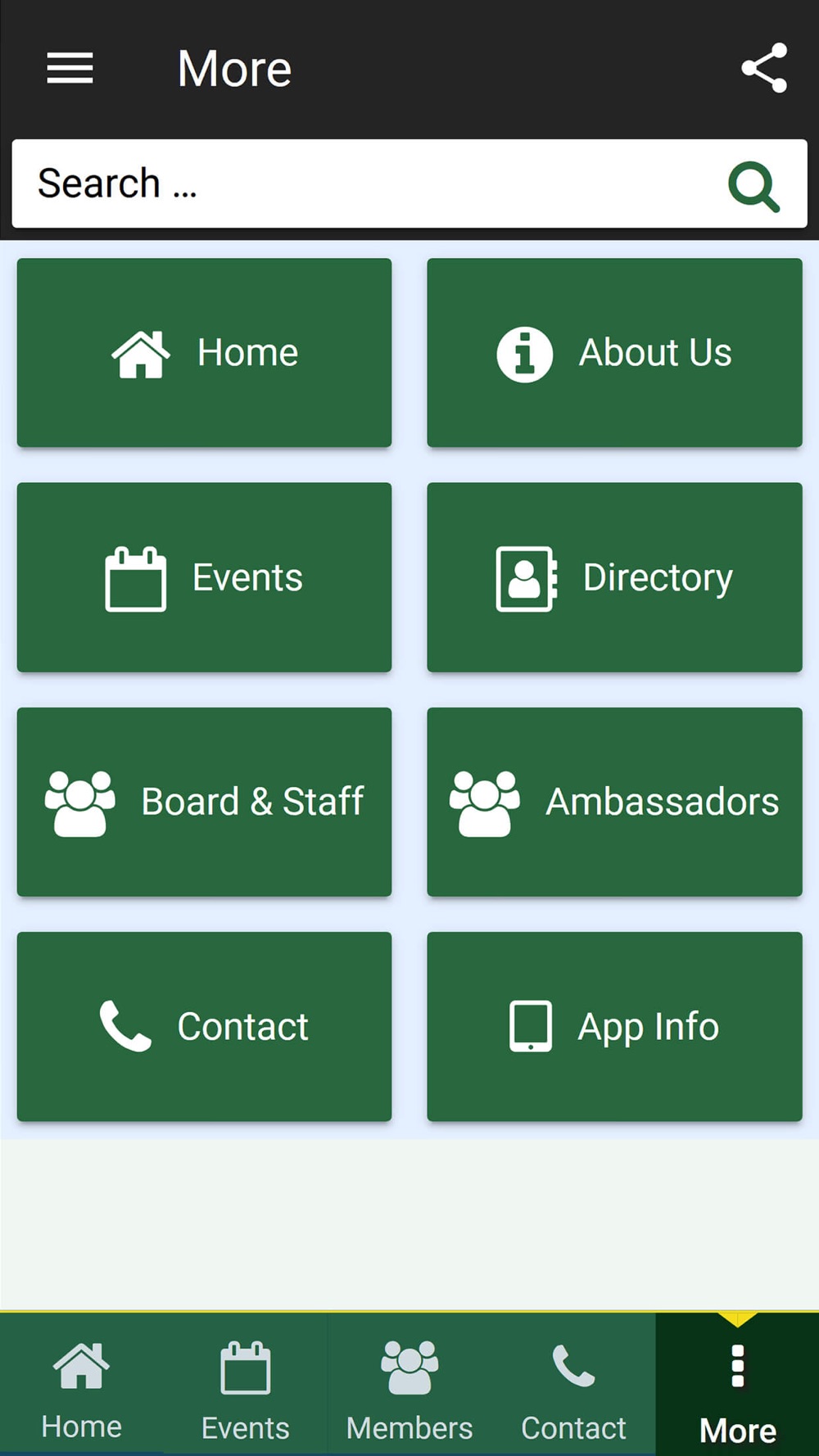
Task: Share the app via share icon
Action: (764, 68)
